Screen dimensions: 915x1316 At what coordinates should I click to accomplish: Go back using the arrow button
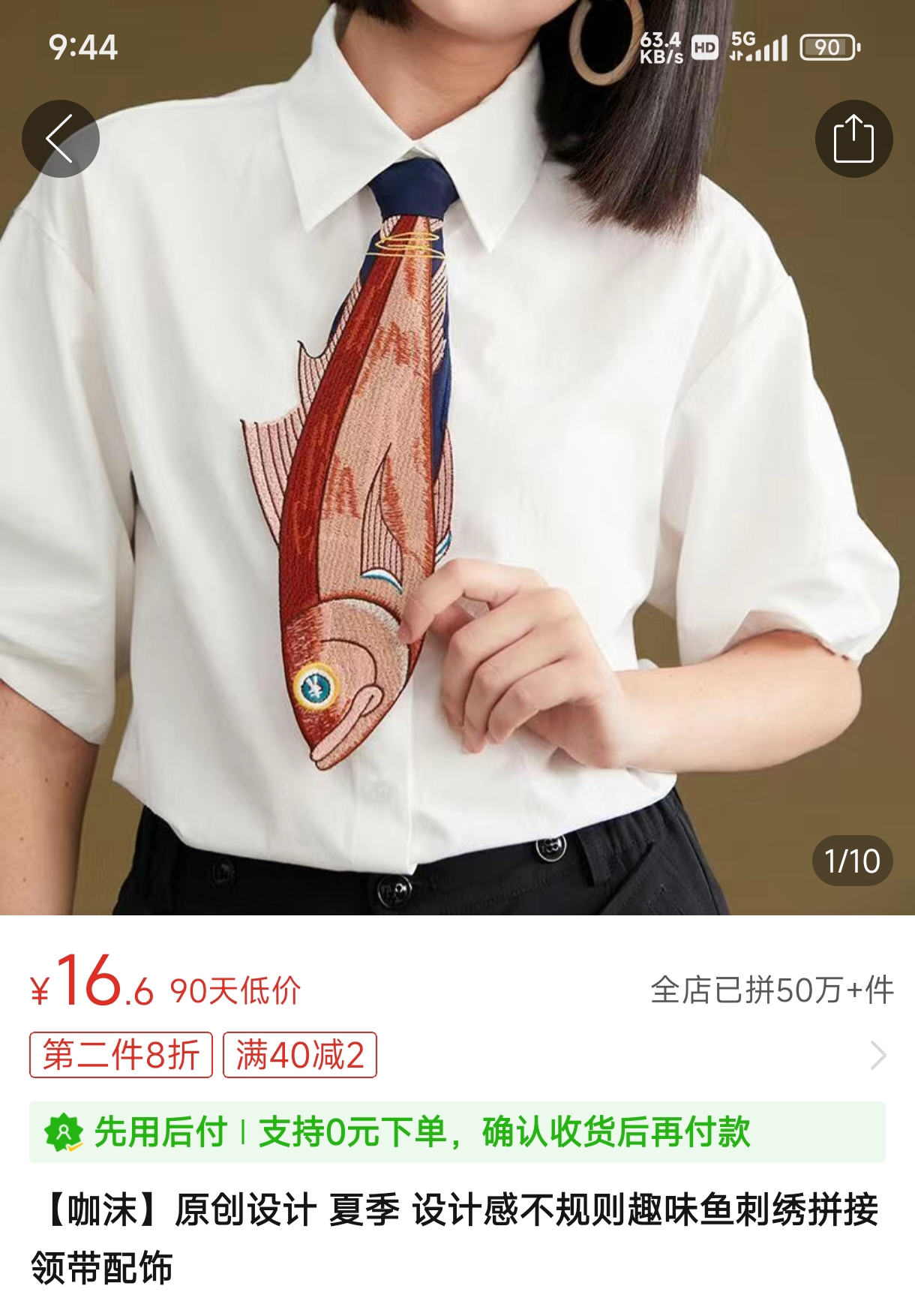pos(60,139)
